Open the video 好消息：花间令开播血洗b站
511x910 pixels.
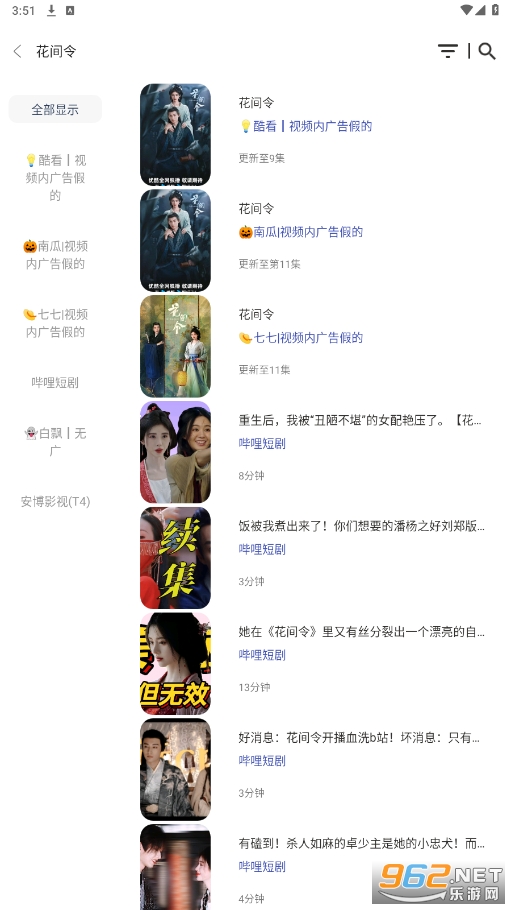click(x=314, y=769)
